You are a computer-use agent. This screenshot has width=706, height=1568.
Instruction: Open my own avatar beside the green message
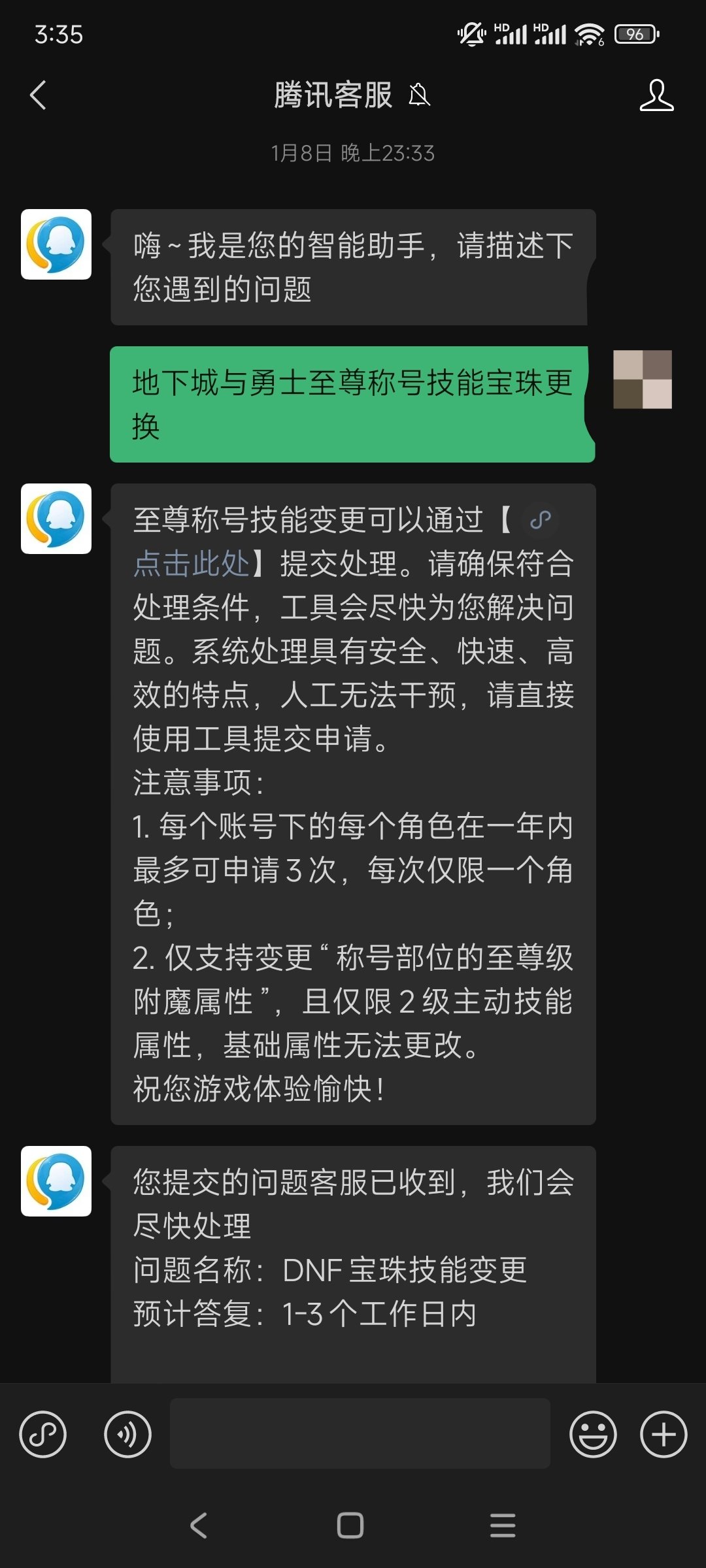pos(642,380)
